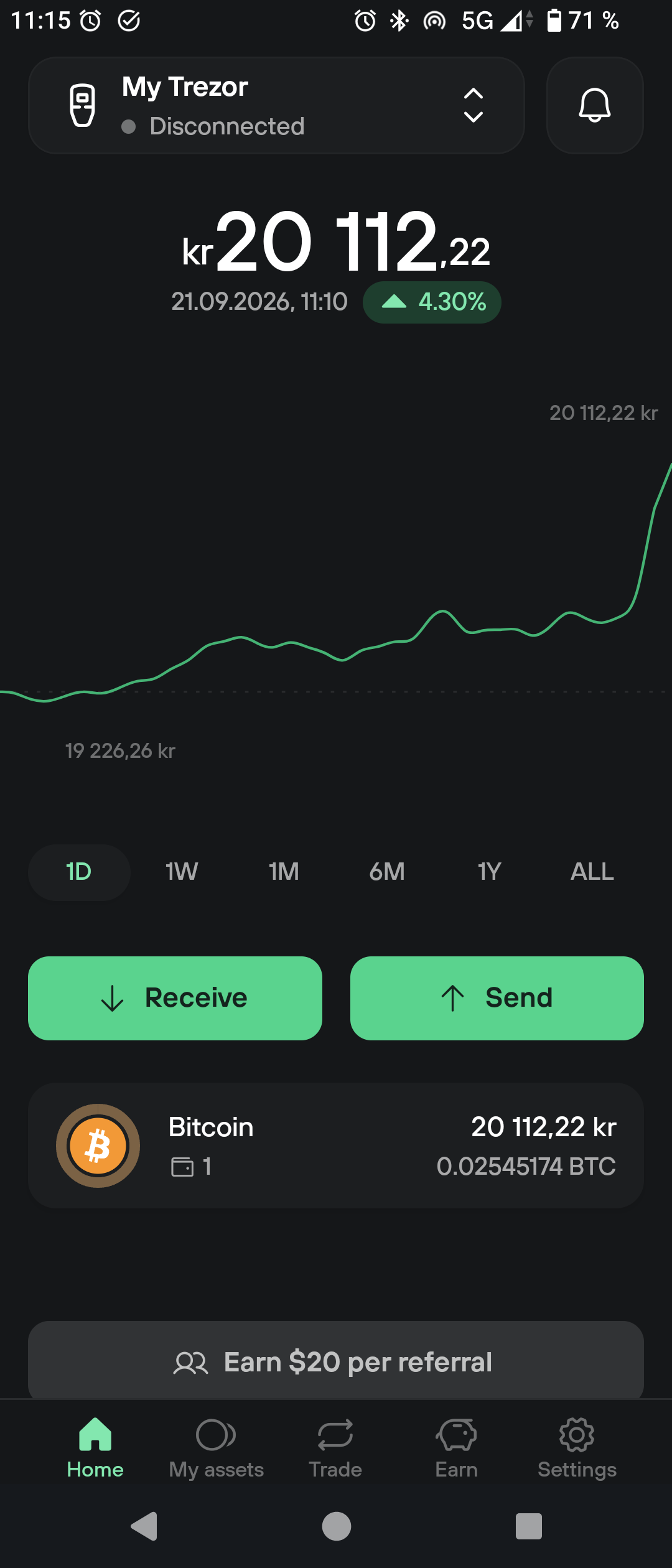Open the notifications bell
The width and height of the screenshot is (672, 1568).
coord(595,105)
